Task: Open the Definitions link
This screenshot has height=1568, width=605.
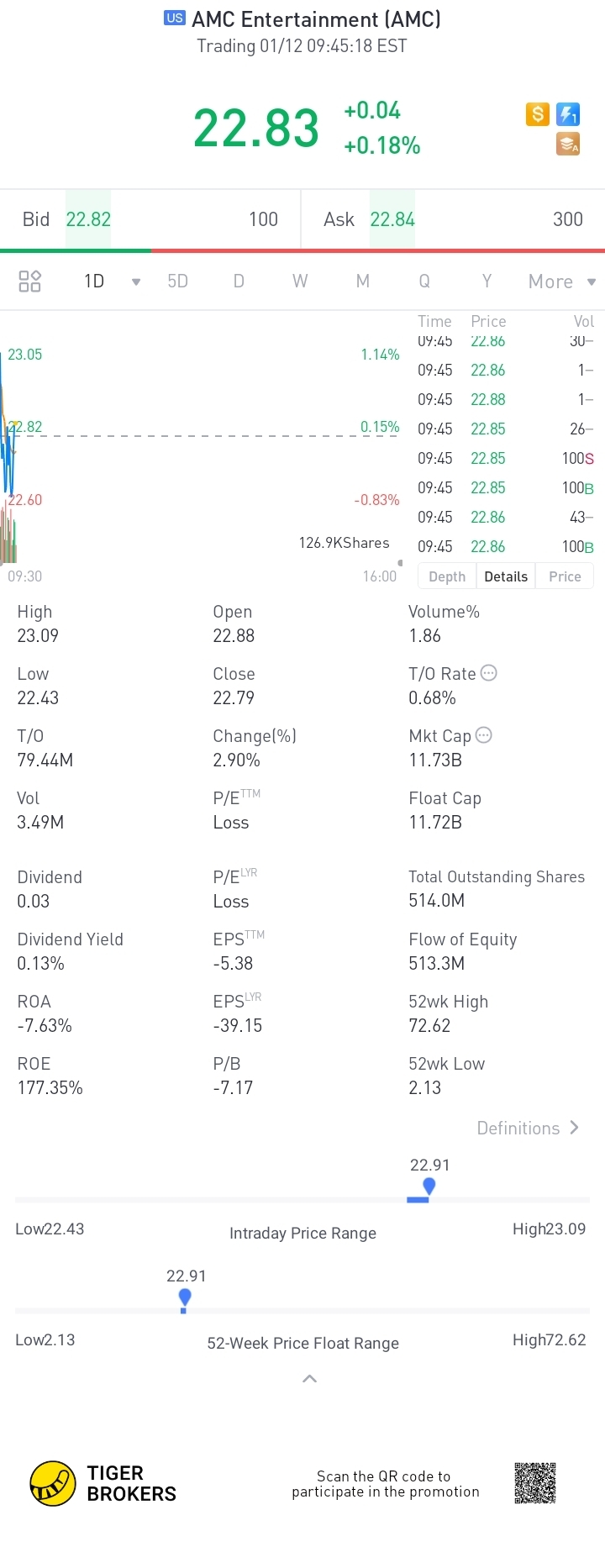Action: click(528, 1129)
